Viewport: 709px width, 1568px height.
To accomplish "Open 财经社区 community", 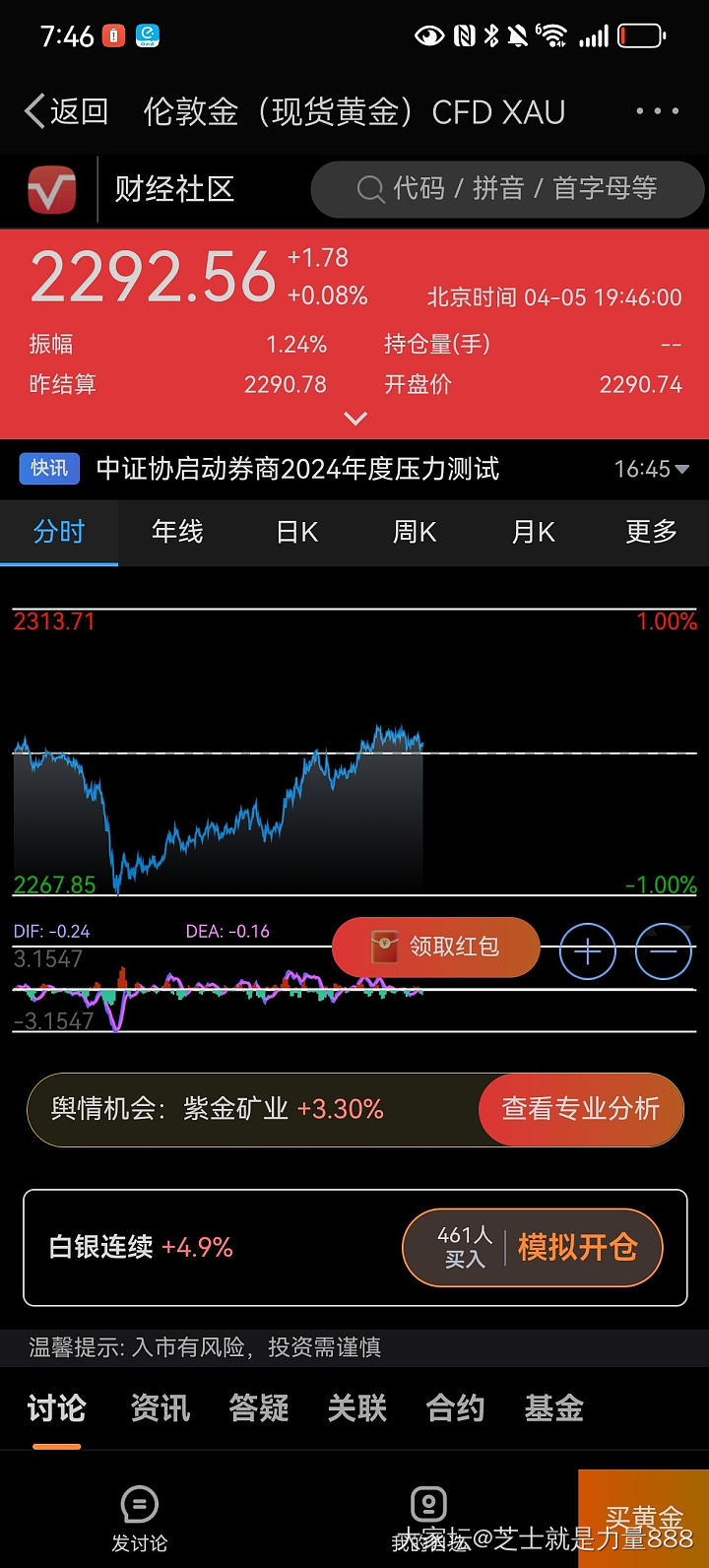I will tap(173, 188).
